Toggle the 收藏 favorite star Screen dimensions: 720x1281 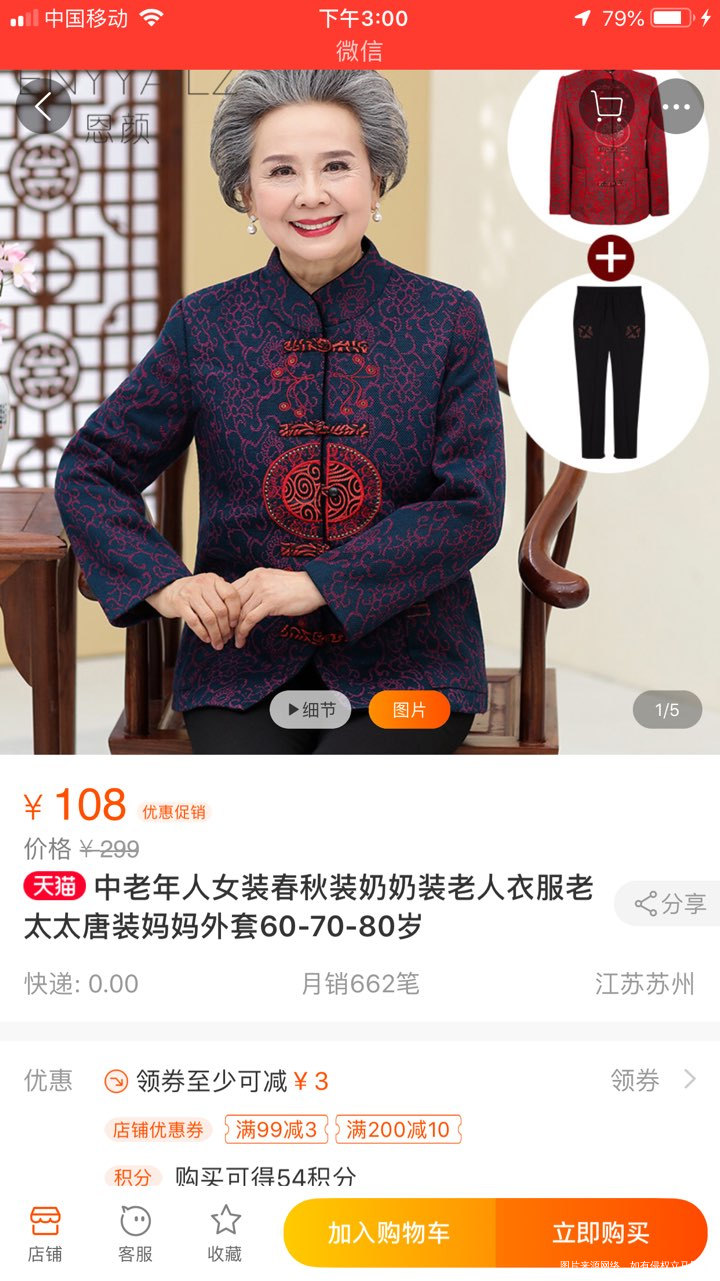pos(226,1230)
